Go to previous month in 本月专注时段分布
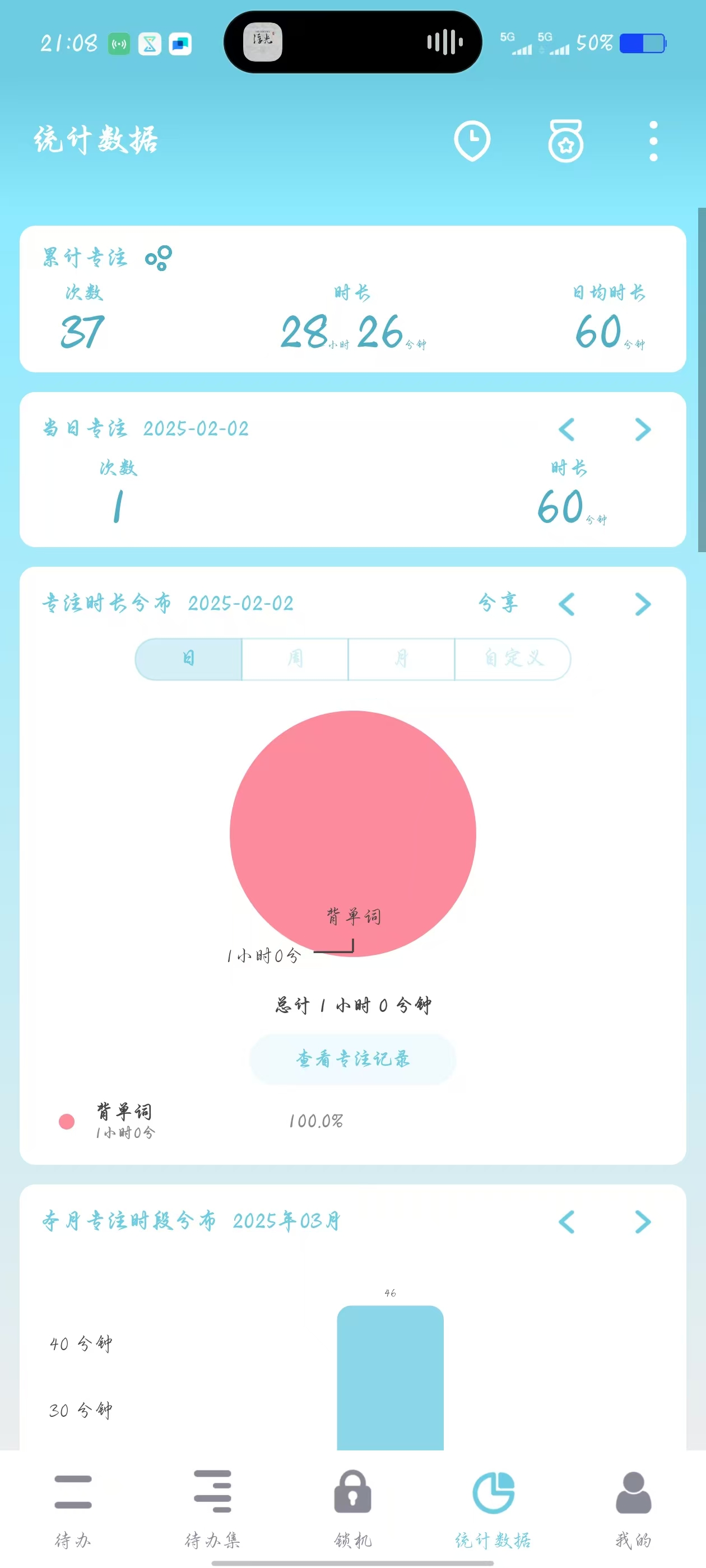 click(566, 1222)
